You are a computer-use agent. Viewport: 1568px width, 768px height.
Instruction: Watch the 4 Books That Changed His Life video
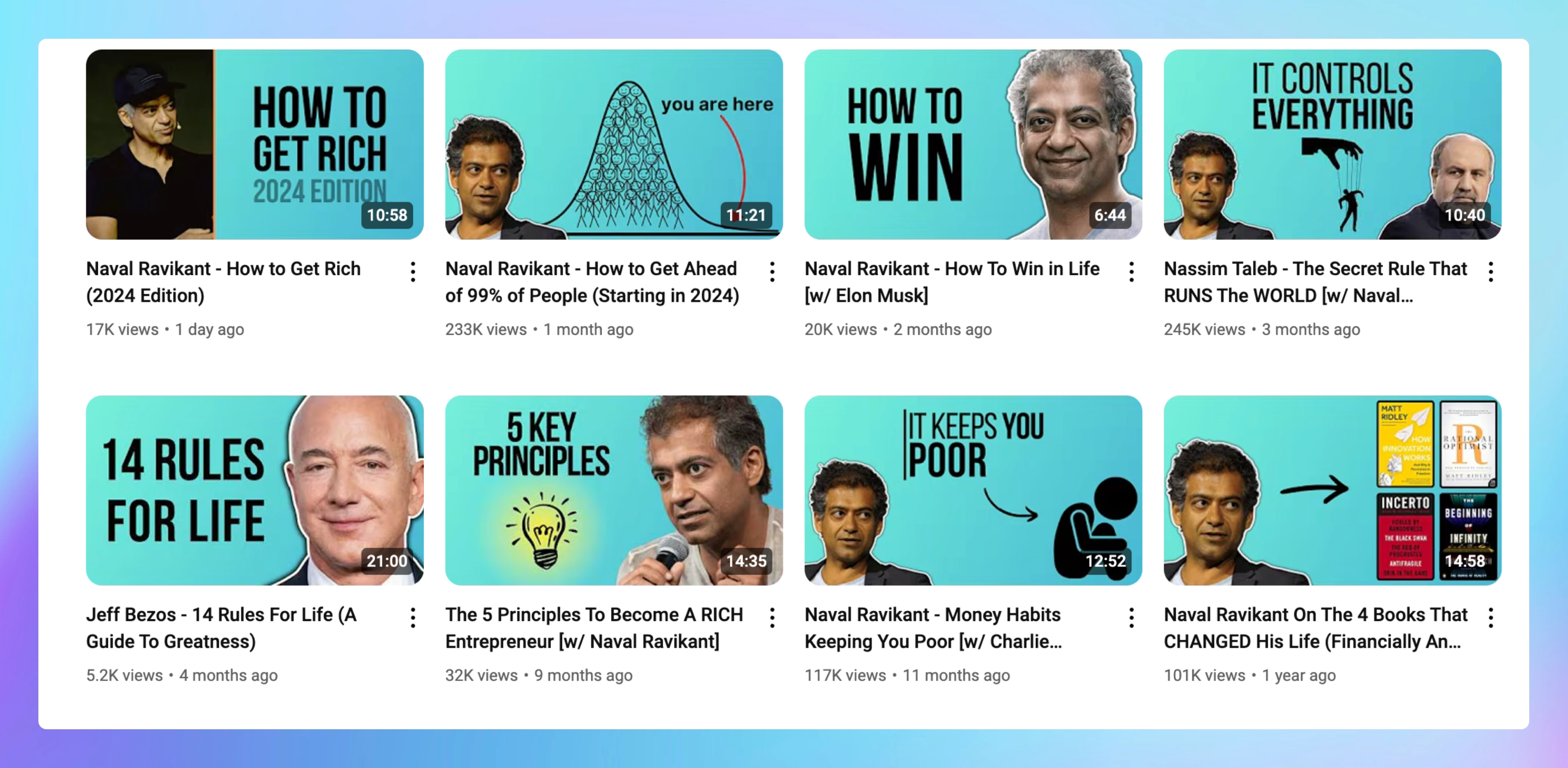[x=1332, y=490]
